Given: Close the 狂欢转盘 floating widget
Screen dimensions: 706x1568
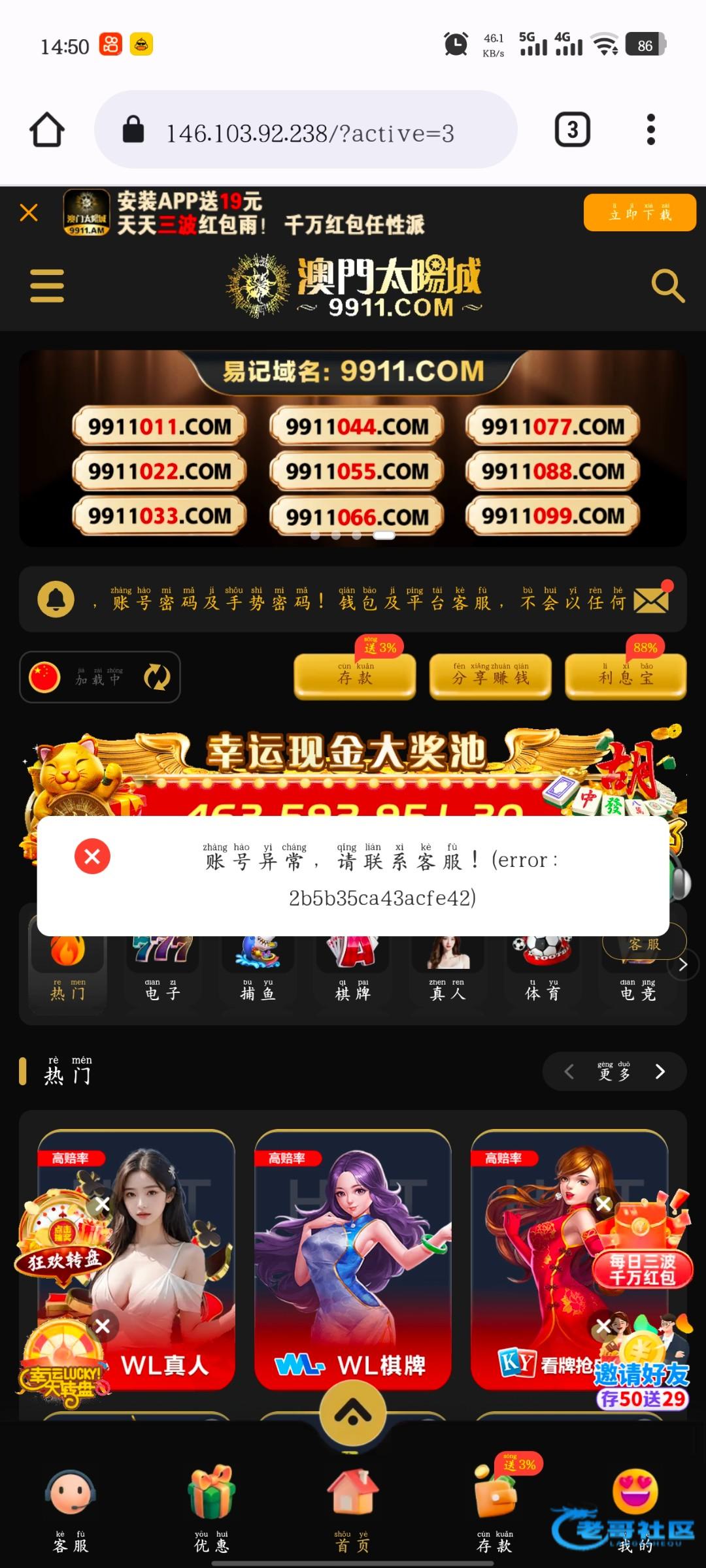Looking at the screenshot, I should click(102, 1204).
